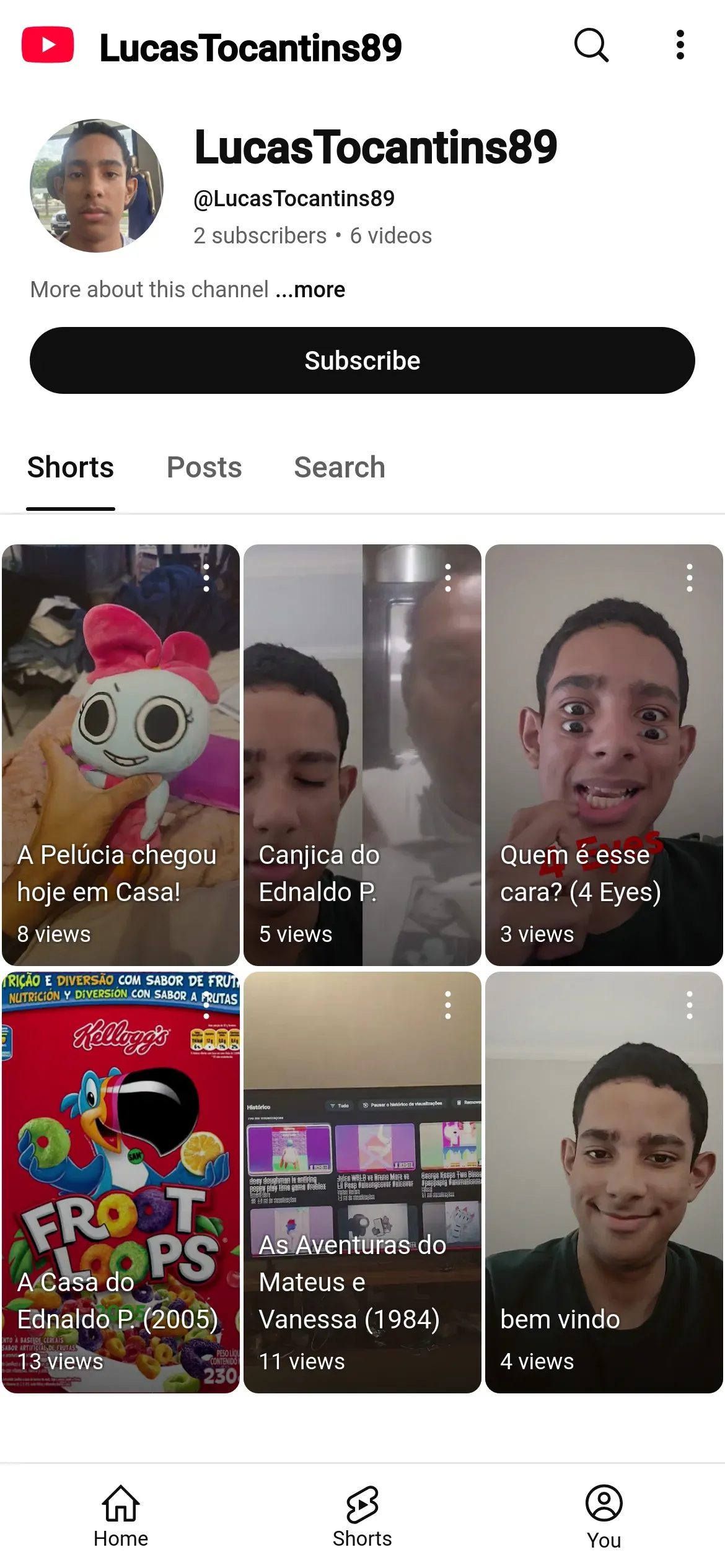
Task: Open channel search magnifier icon
Action: tap(591, 45)
